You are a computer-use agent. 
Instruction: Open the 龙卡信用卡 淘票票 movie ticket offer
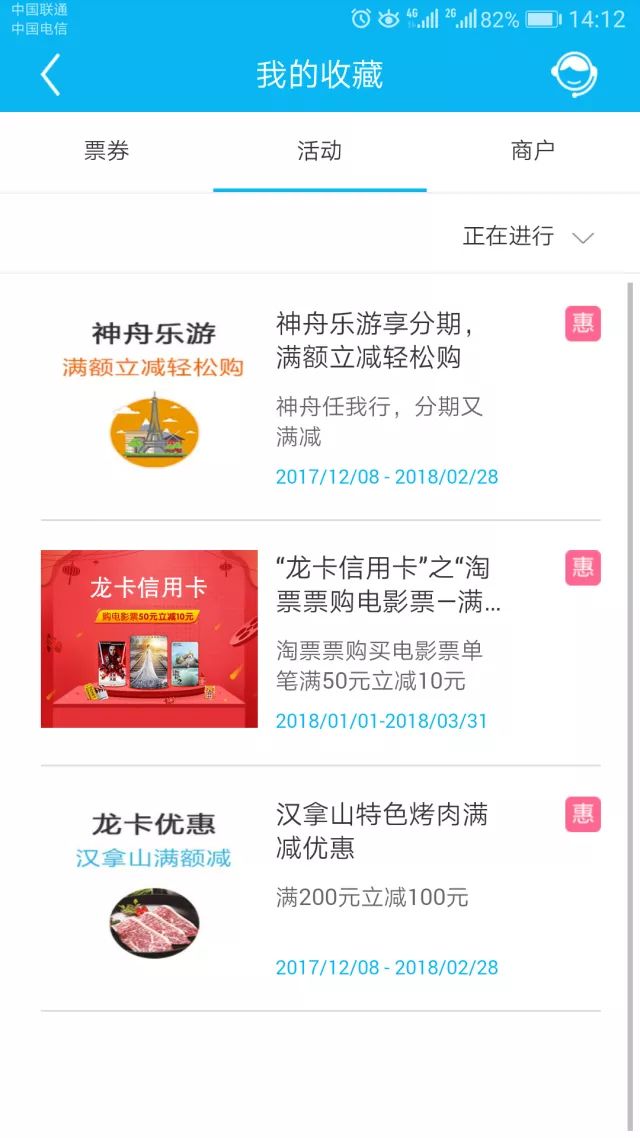320,642
